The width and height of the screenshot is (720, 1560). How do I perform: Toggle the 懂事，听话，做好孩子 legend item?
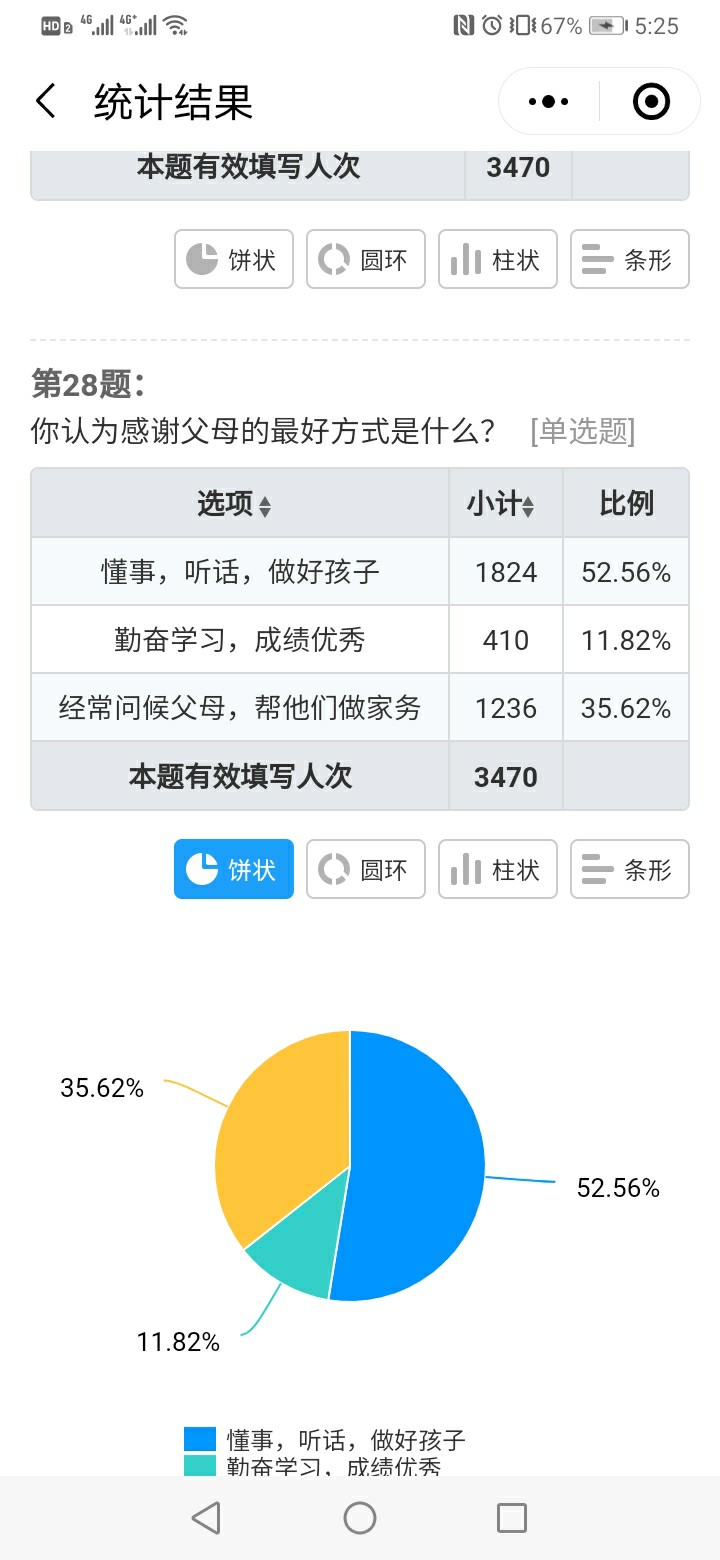click(x=325, y=1440)
